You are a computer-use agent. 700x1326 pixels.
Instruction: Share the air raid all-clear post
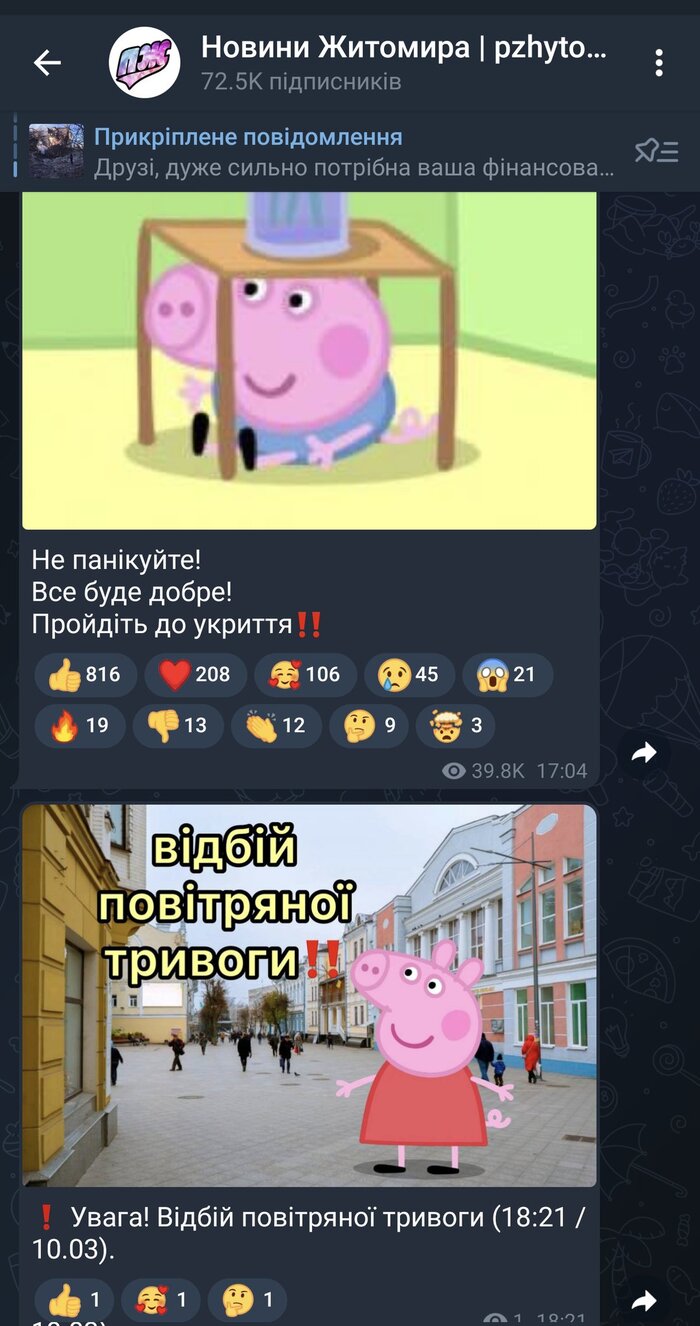[x=645, y=1301]
